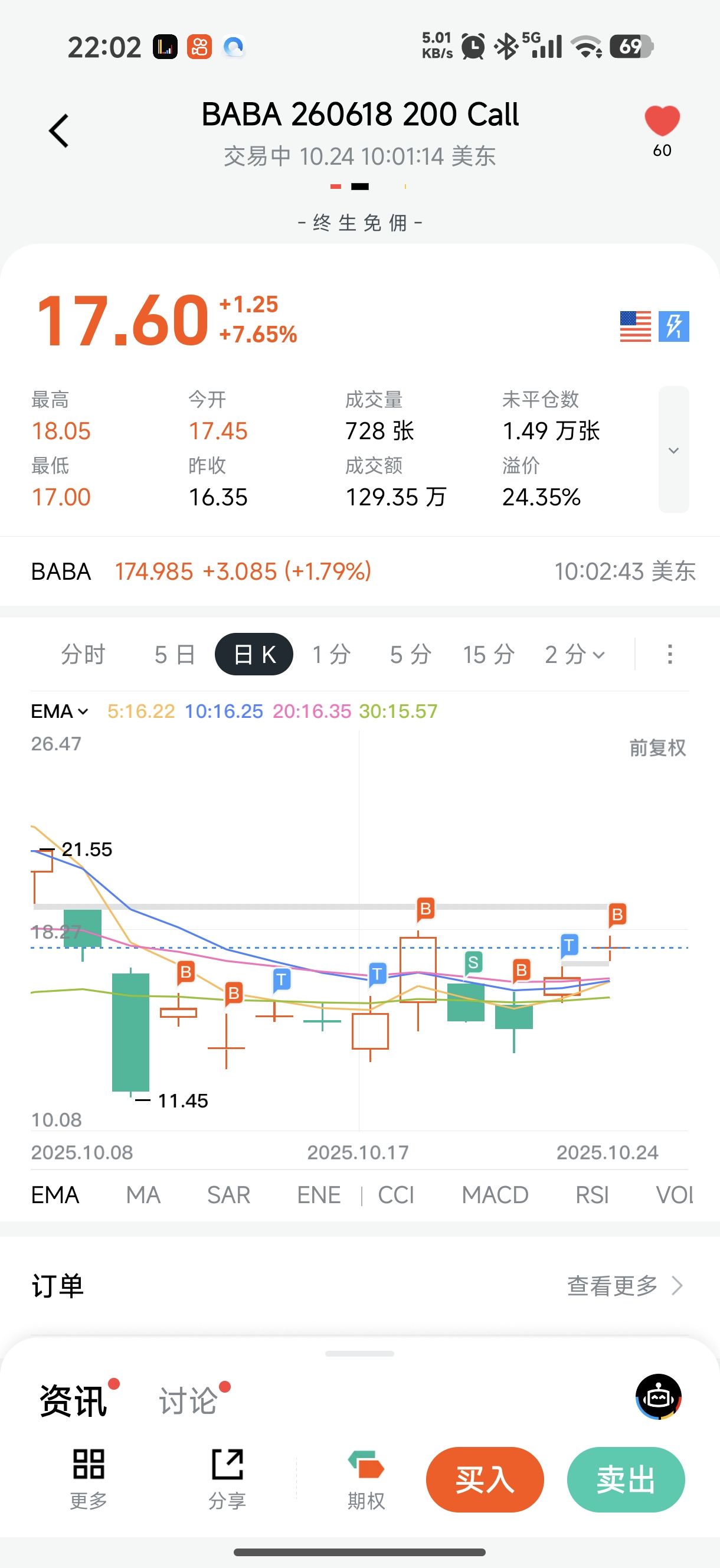This screenshot has width=720, height=1568.
Task: Tap 卖出 to sell this option
Action: [625, 1479]
